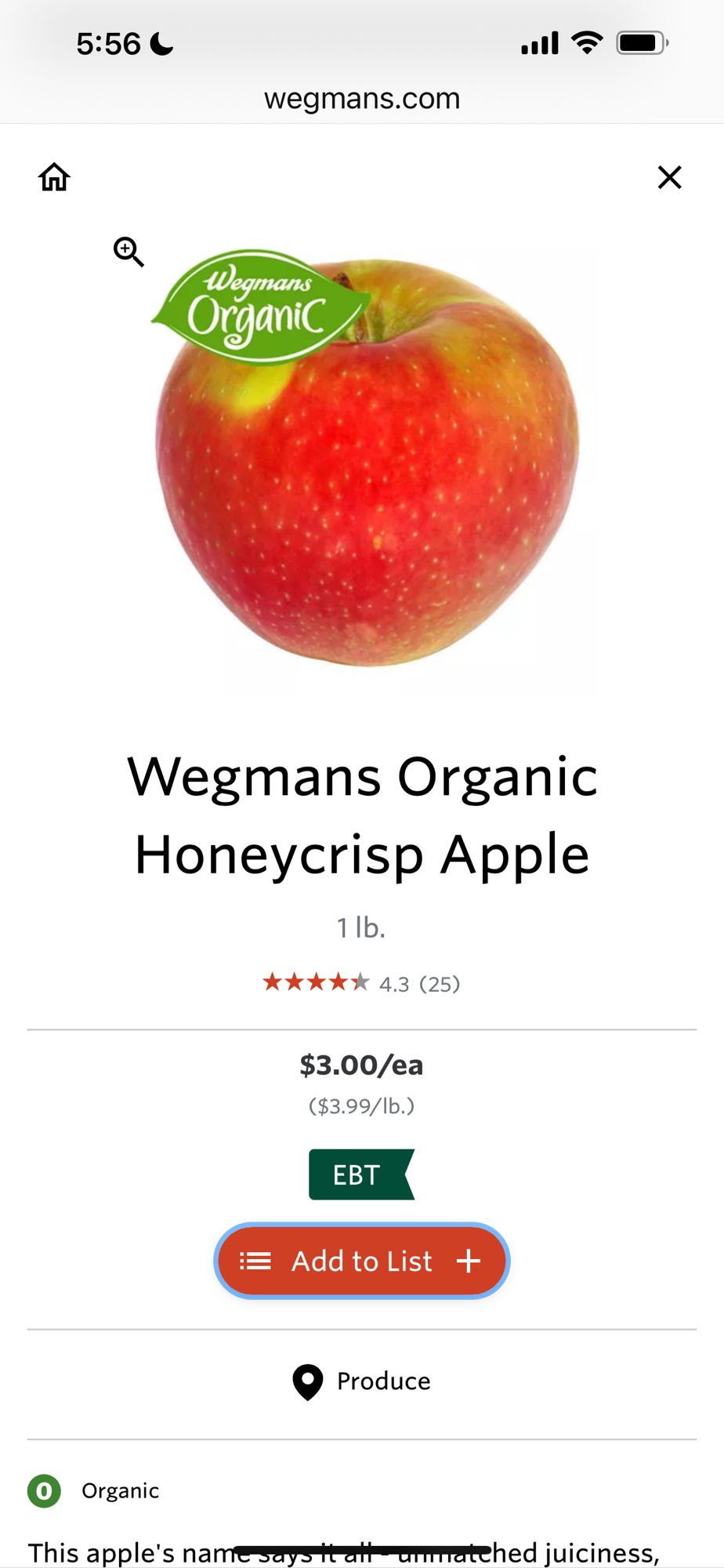View the Produce department location
The width and height of the screenshot is (724, 1568).
(x=361, y=1381)
